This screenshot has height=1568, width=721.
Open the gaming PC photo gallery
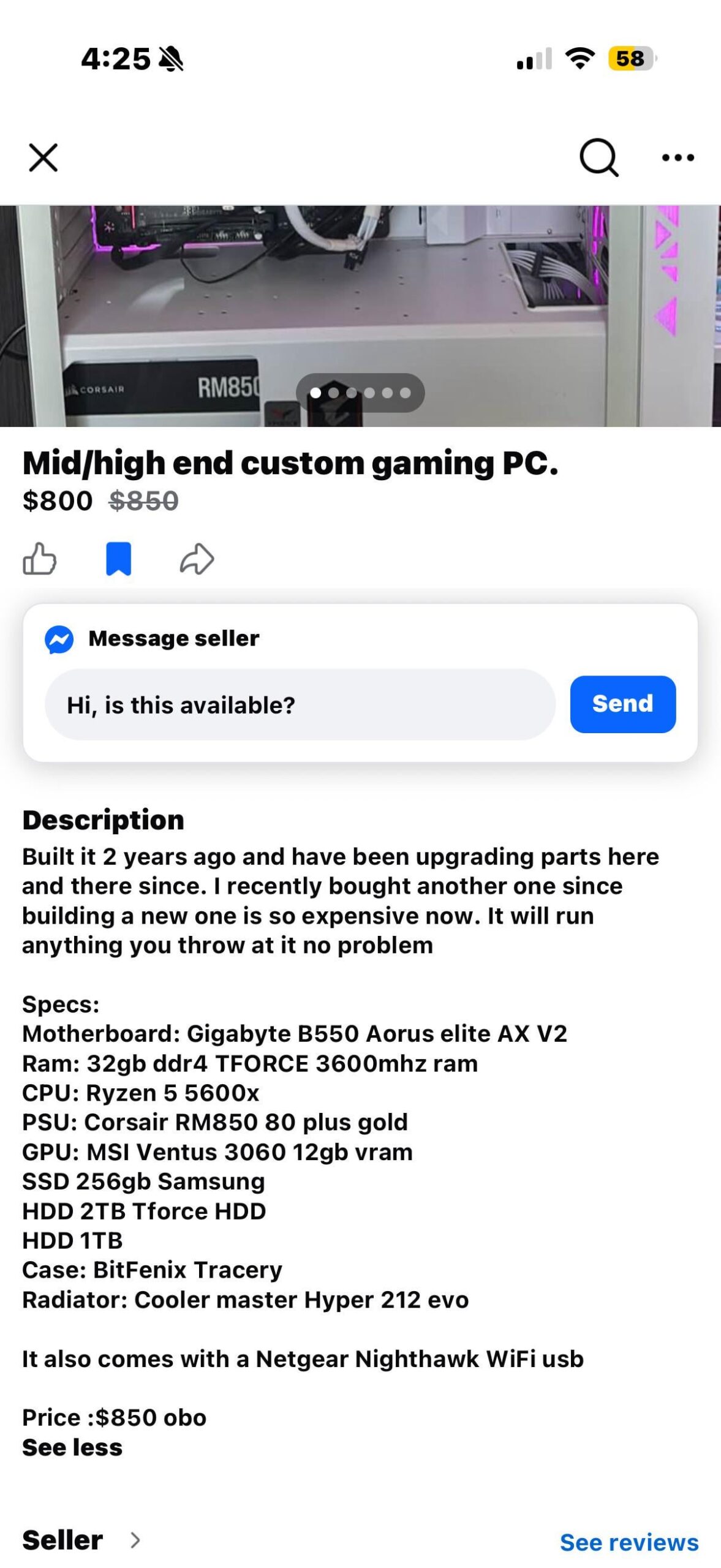(360, 306)
